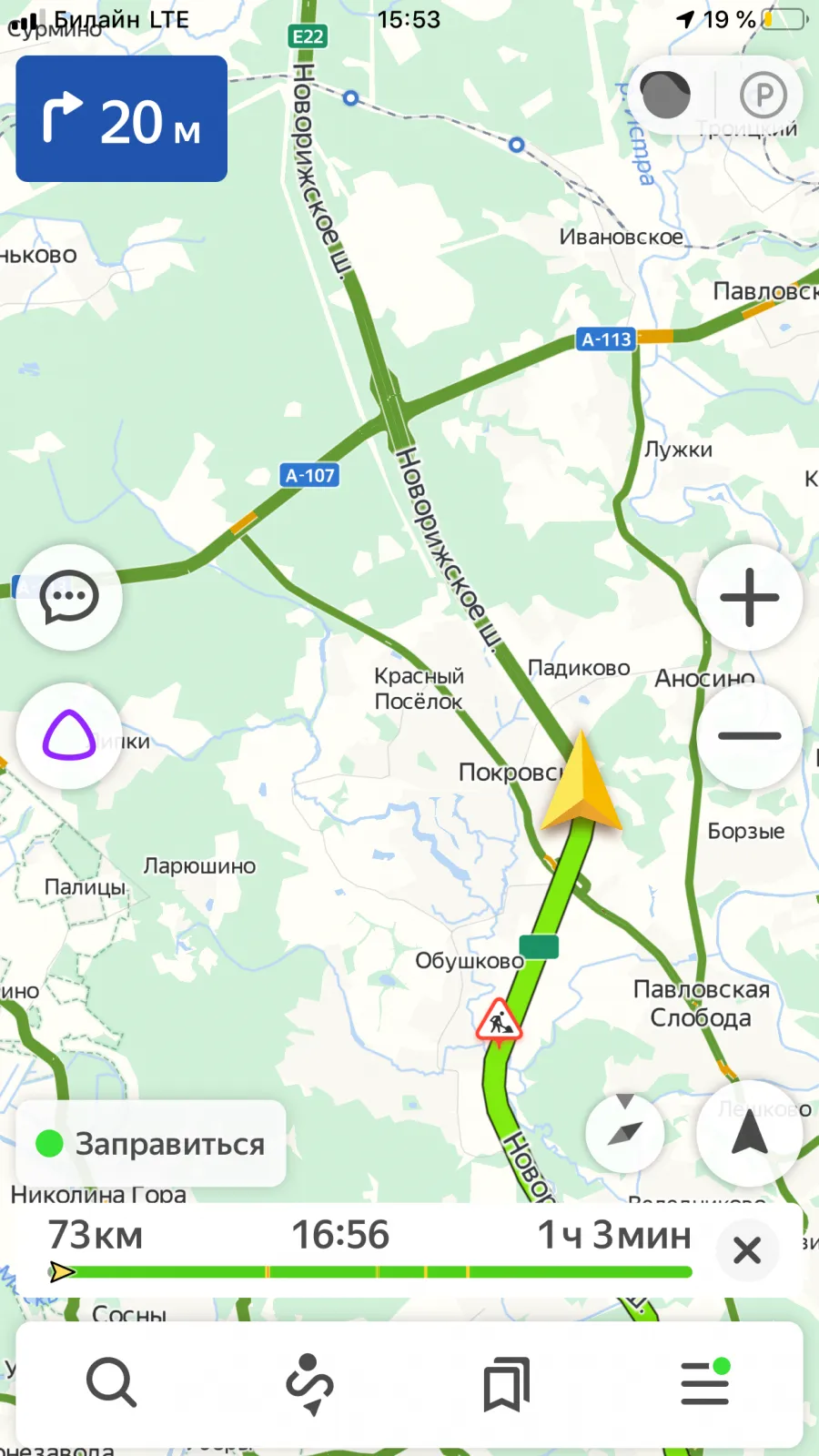The image size is (819, 1456).
Task: Tap the Заправиться refuel chip
Action: tap(151, 1144)
